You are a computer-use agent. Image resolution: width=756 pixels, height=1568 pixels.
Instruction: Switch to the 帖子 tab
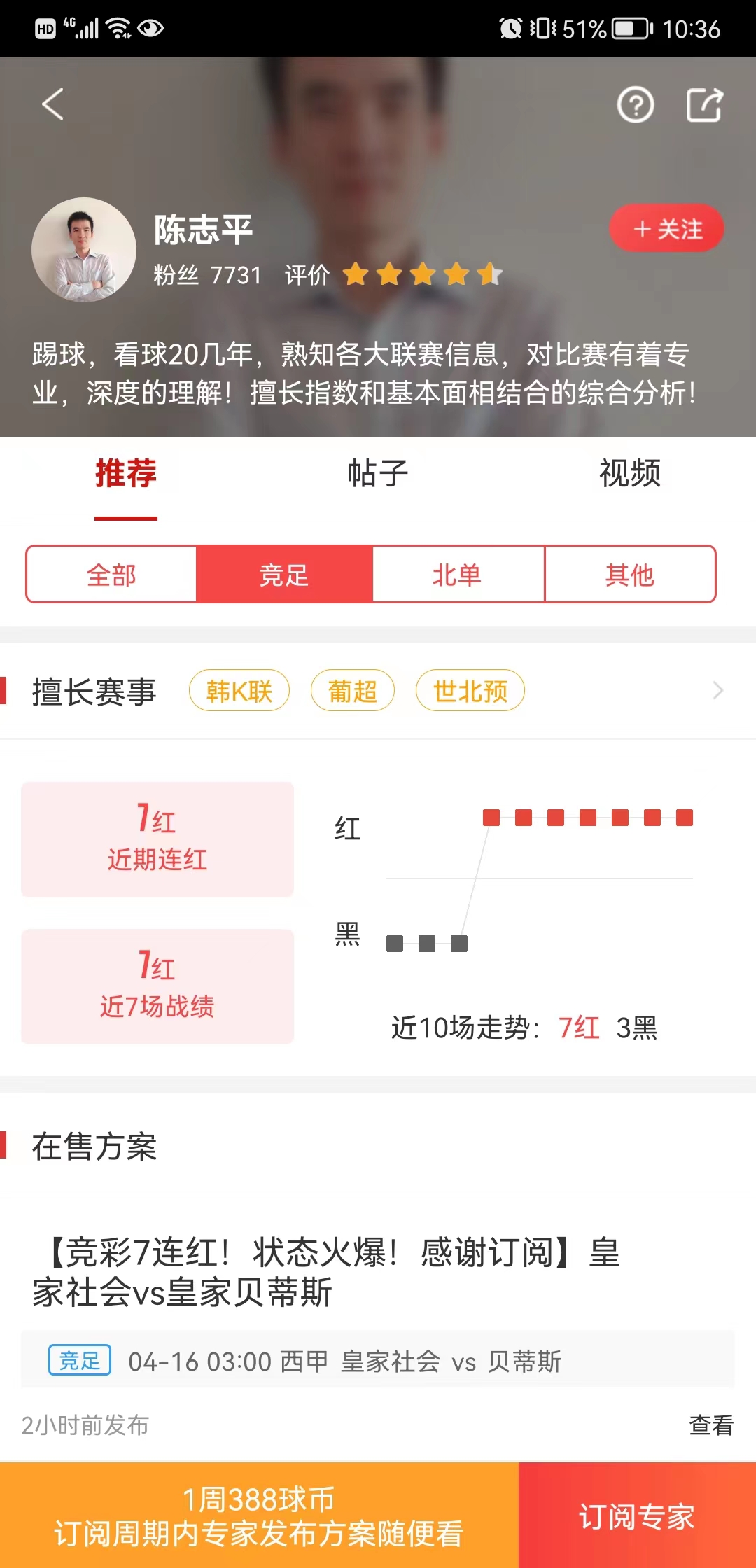click(378, 474)
